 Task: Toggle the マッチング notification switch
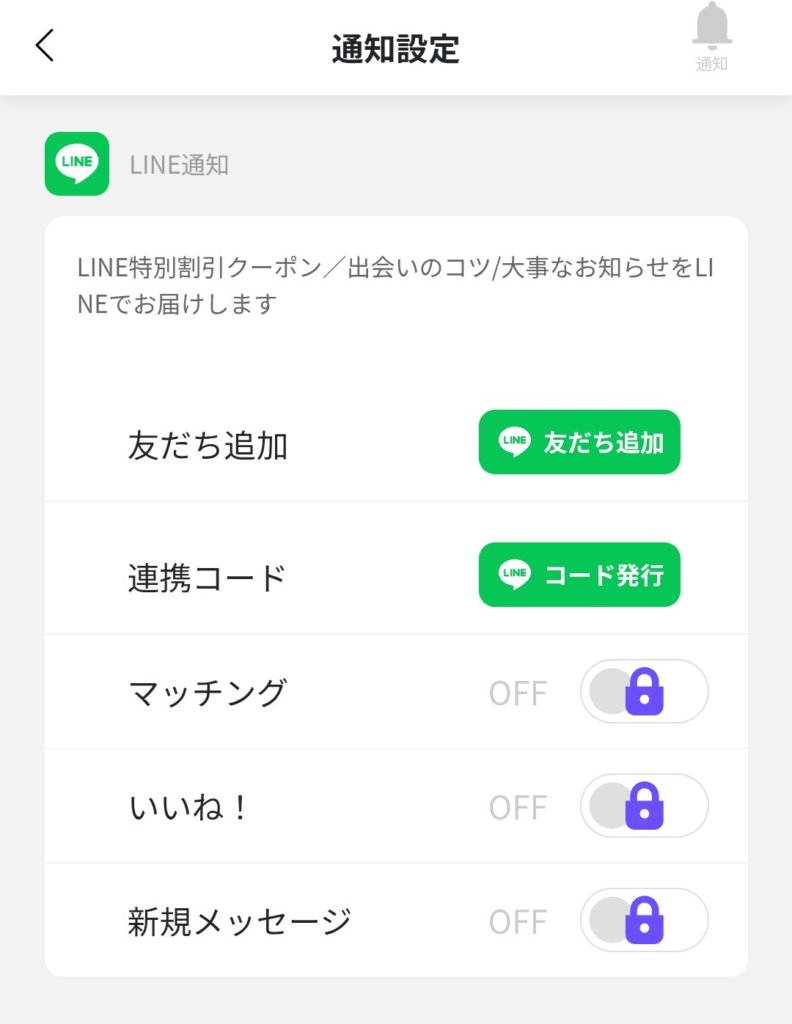coord(644,691)
